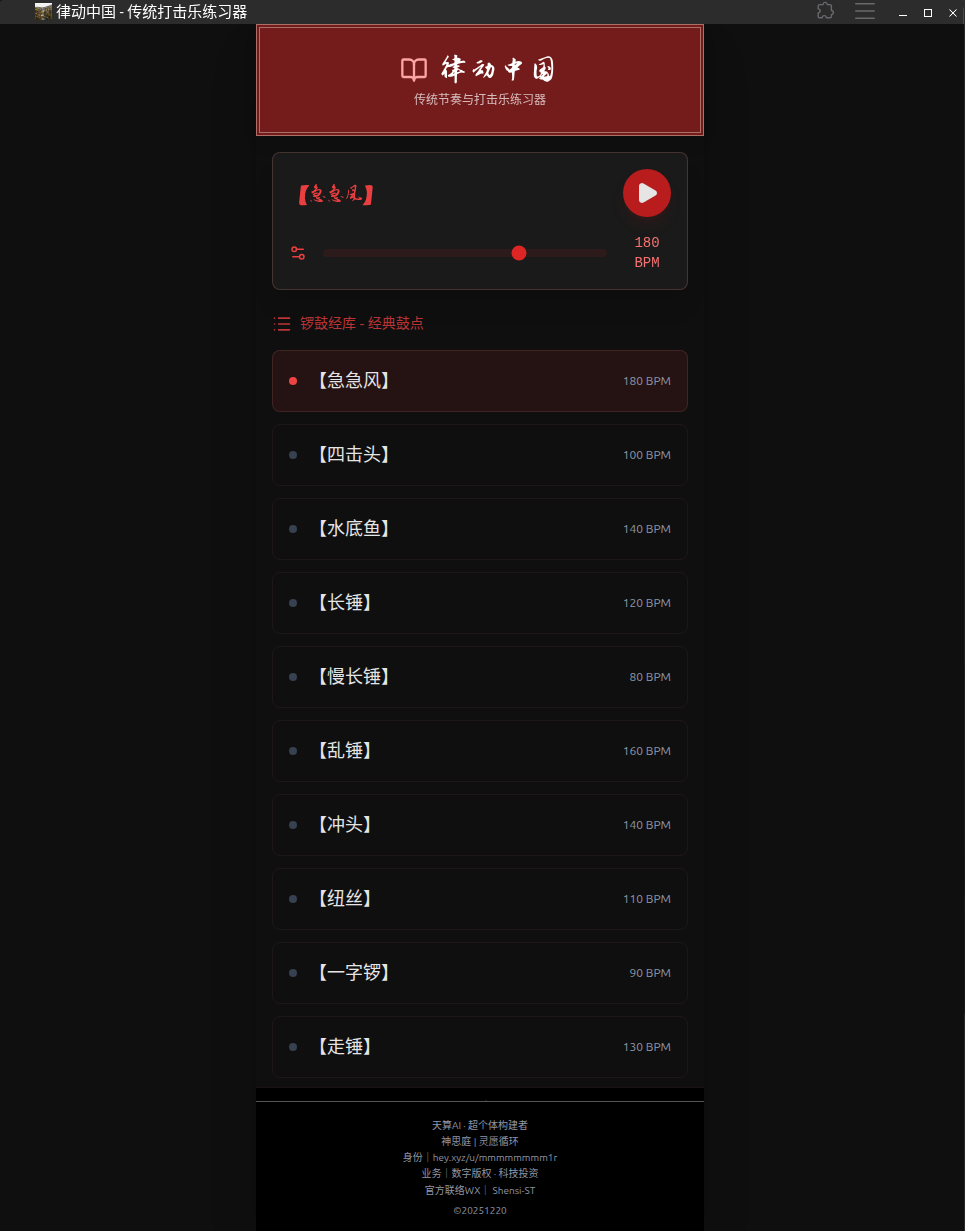The width and height of the screenshot is (965, 1231).
Task: Close the app window
Action: [950, 12]
